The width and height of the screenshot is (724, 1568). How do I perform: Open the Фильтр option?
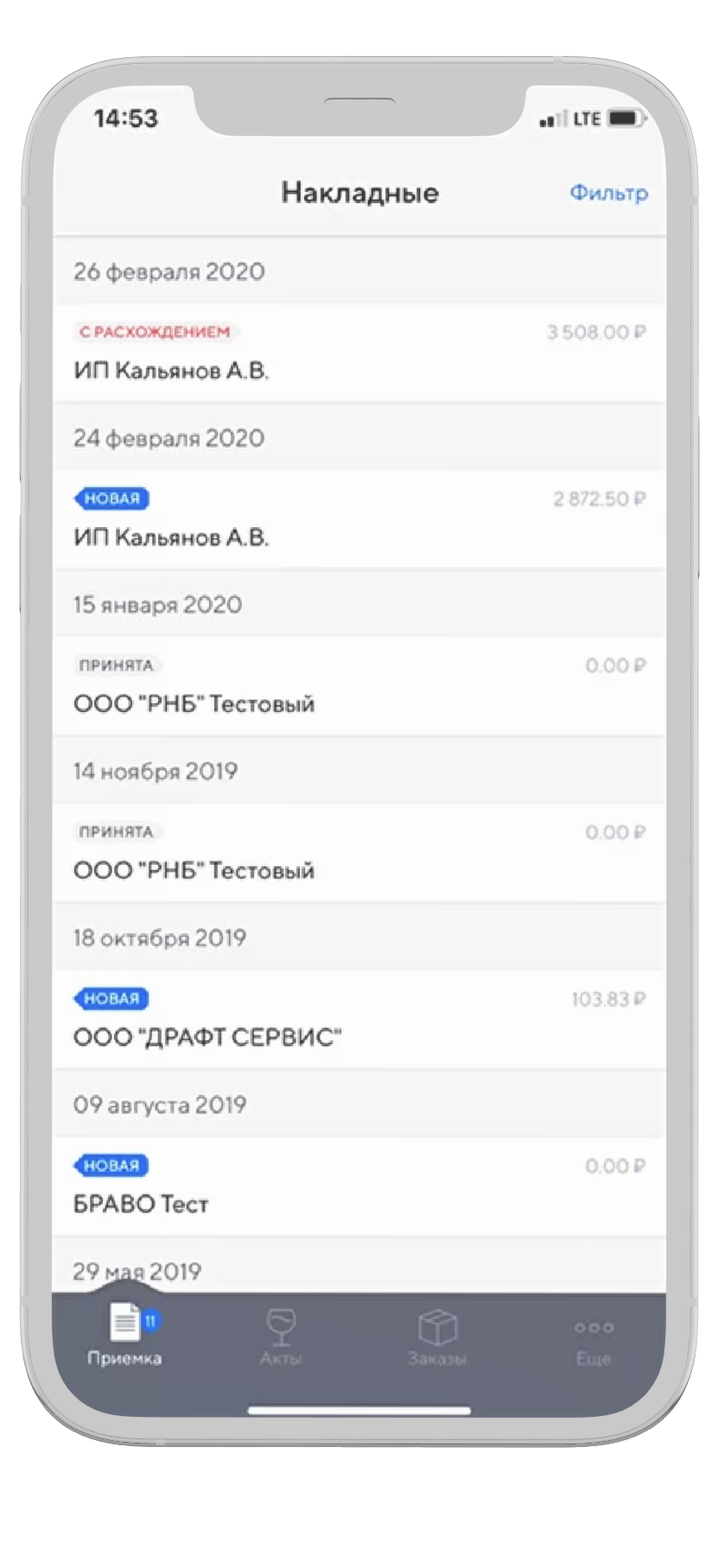(x=608, y=194)
